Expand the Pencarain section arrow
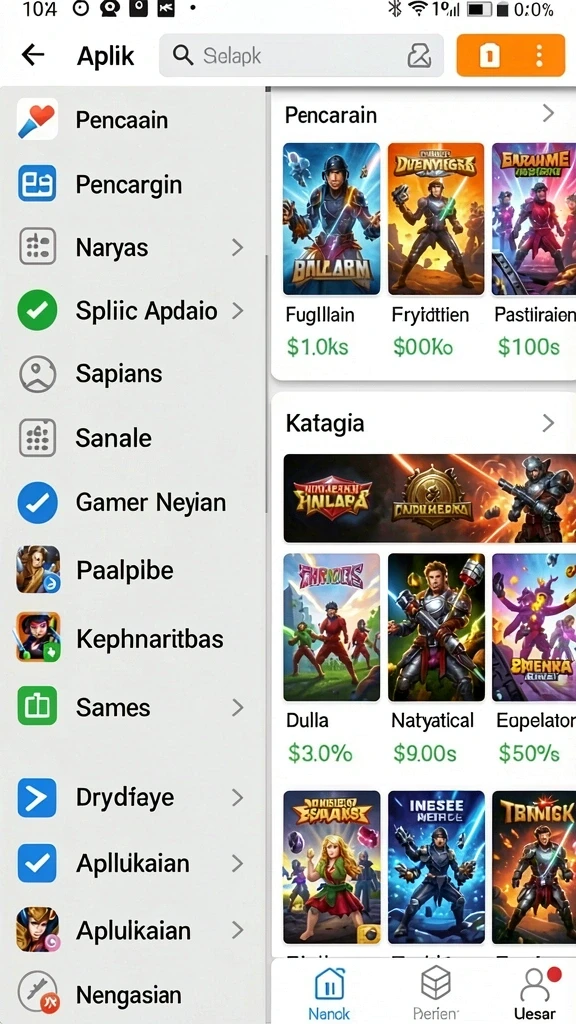The height and width of the screenshot is (1024, 576). 548,114
